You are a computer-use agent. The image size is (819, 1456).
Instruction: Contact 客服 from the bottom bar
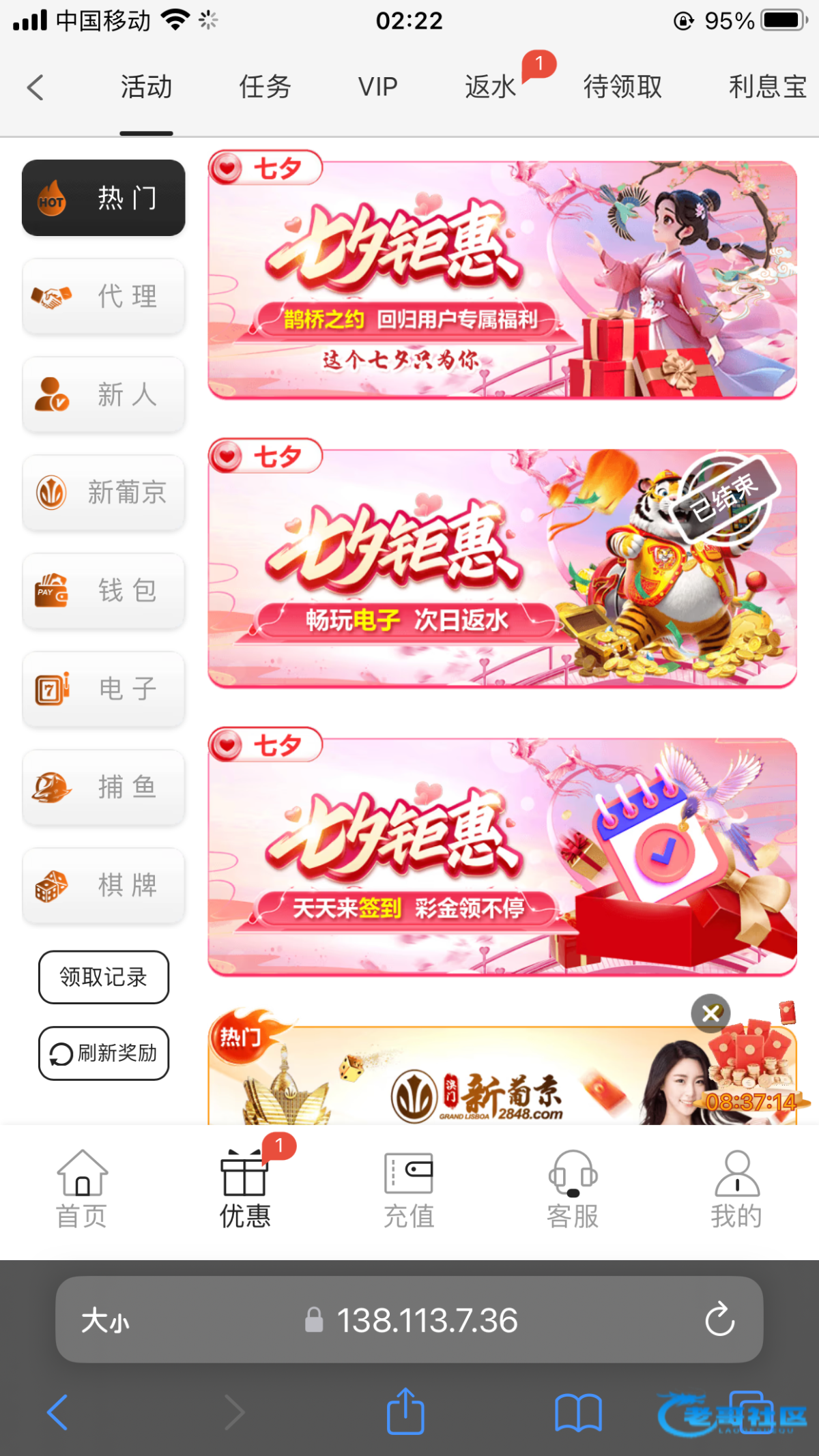(573, 1189)
